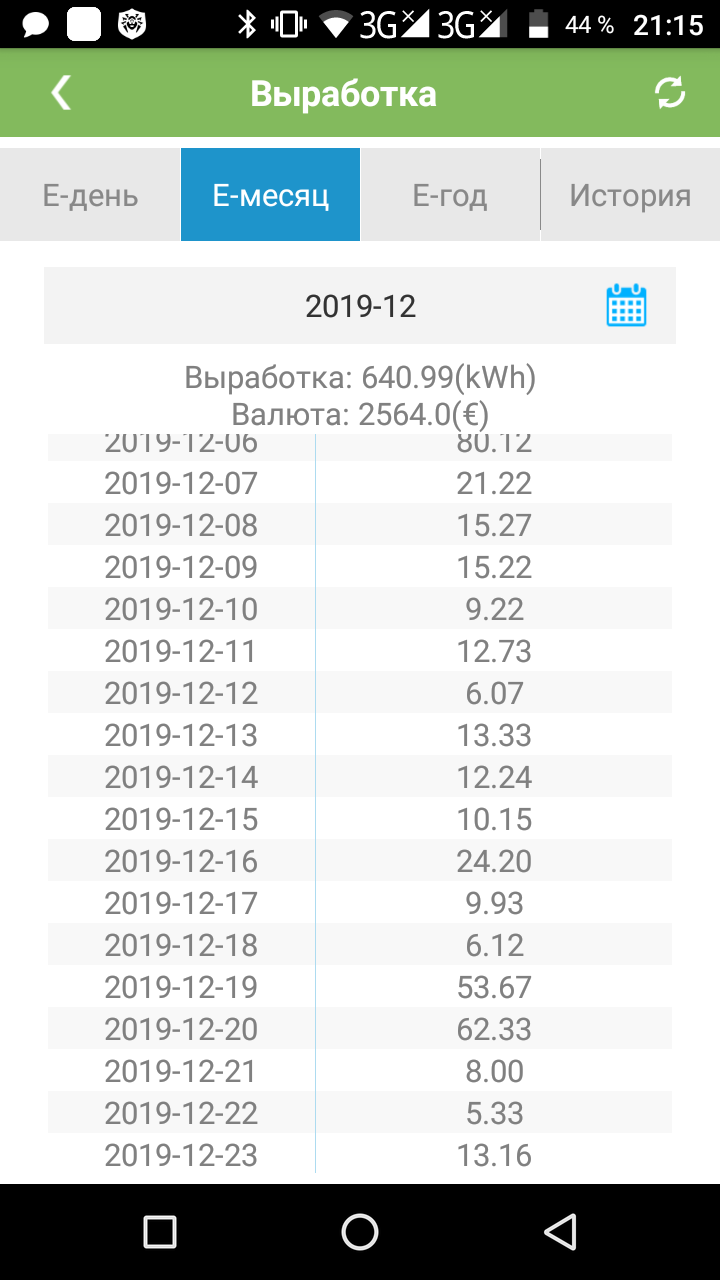
Task: Switch to the Е-день tab
Action: coord(90,195)
